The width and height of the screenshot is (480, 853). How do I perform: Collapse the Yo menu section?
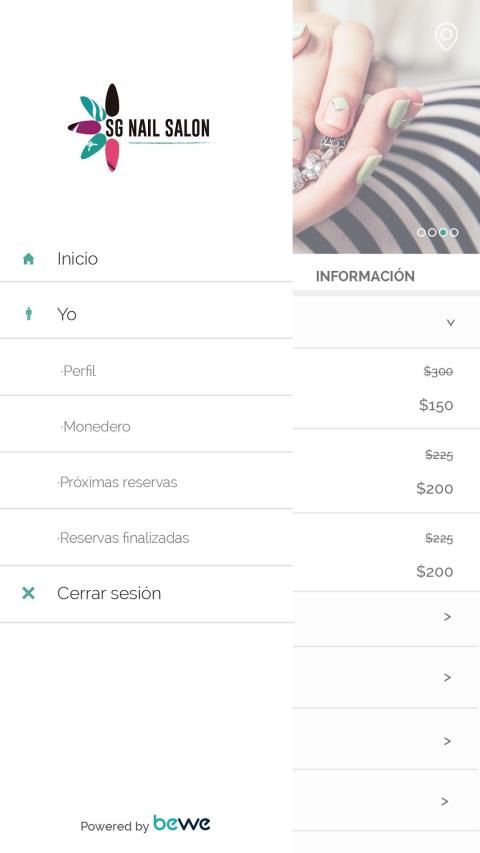tap(146, 314)
